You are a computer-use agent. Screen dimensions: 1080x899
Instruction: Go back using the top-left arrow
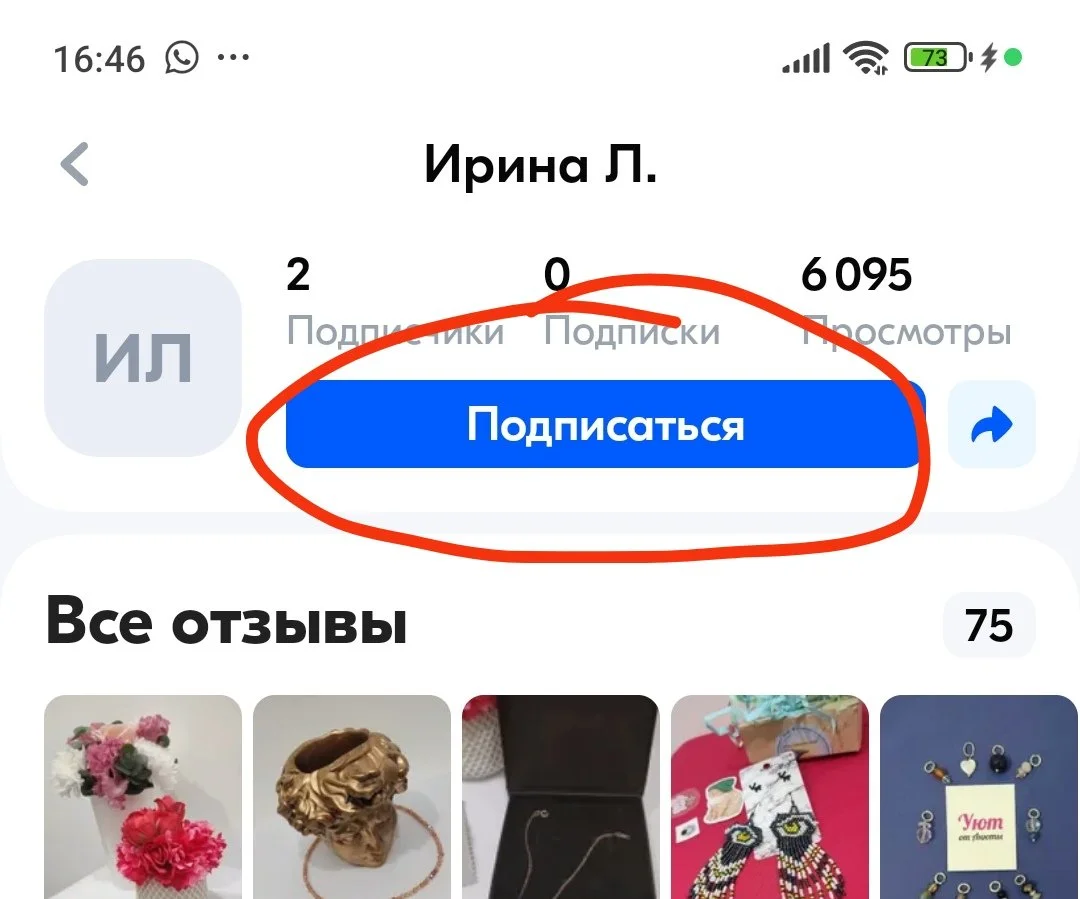74,164
